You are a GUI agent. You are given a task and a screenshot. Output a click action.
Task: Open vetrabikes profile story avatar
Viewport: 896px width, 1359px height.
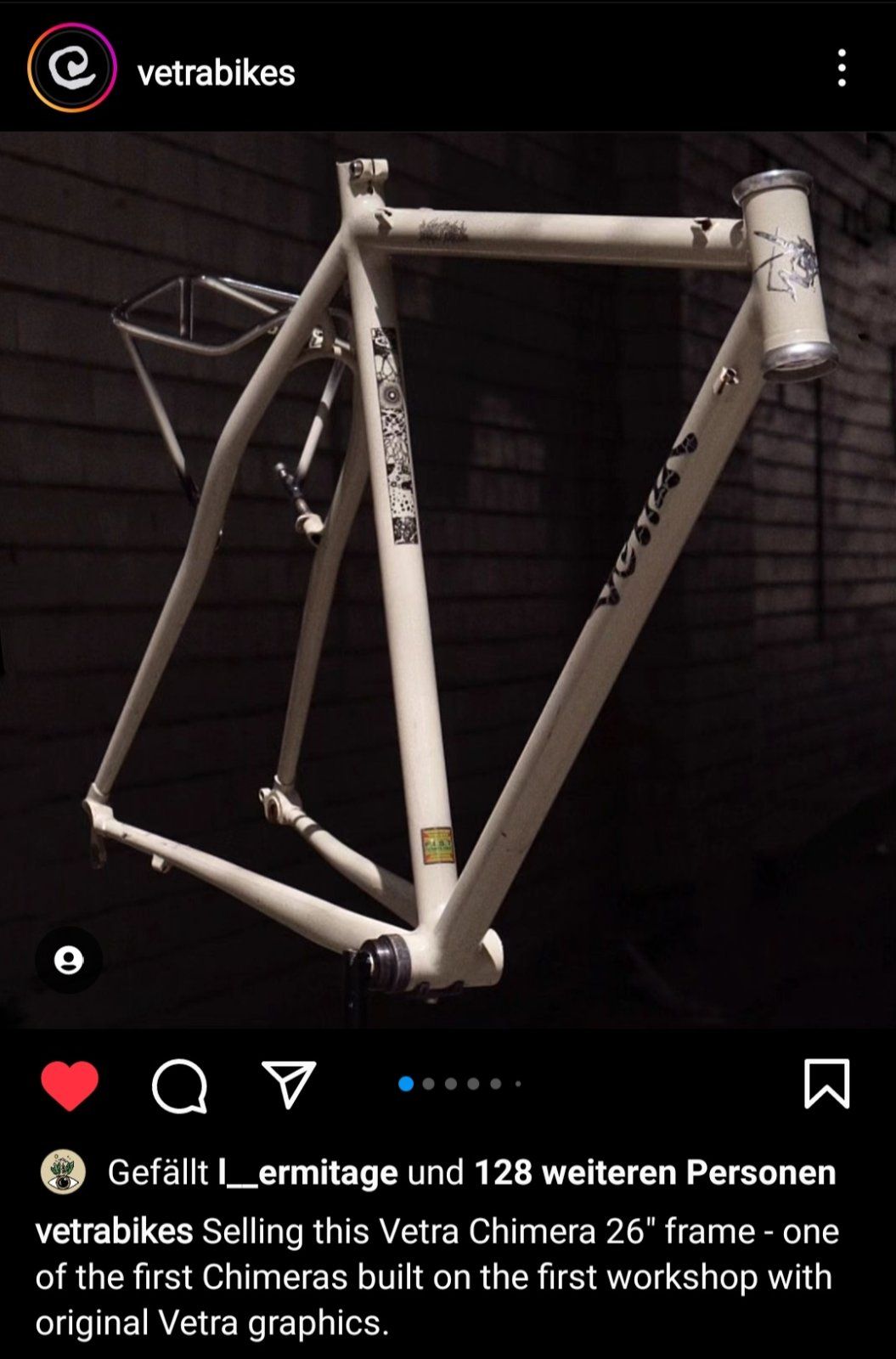coord(71,69)
